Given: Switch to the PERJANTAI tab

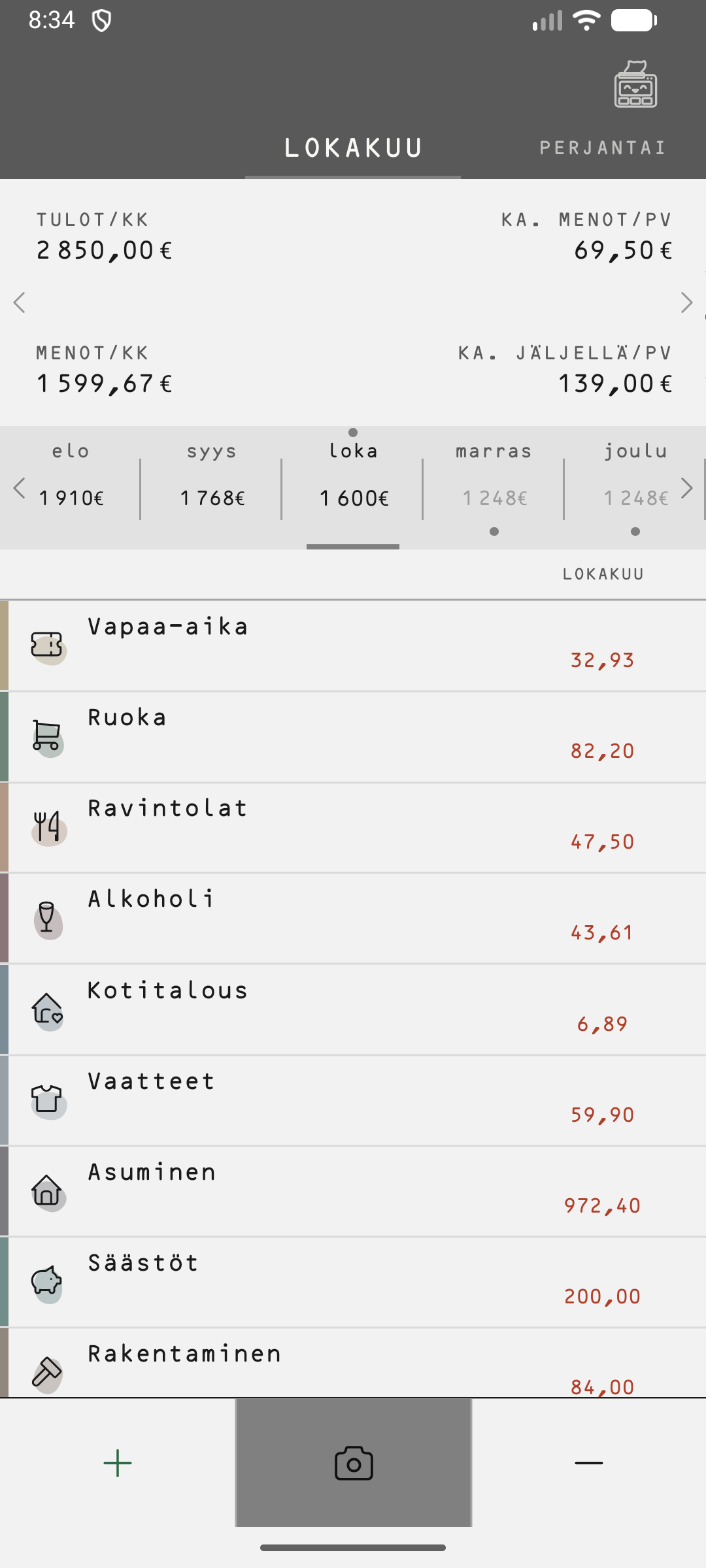Looking at the screenshot, I should [x=603, y=148].
